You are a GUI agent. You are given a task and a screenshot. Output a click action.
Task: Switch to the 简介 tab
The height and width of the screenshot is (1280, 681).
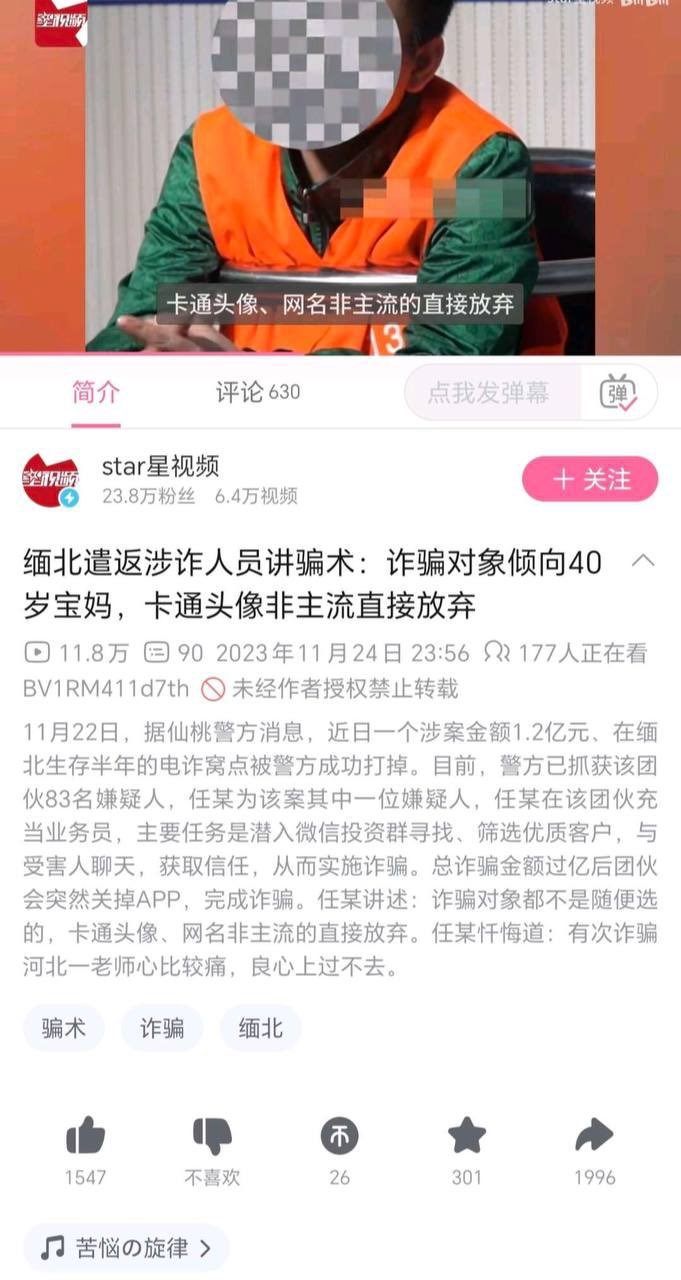click(95, 392)
